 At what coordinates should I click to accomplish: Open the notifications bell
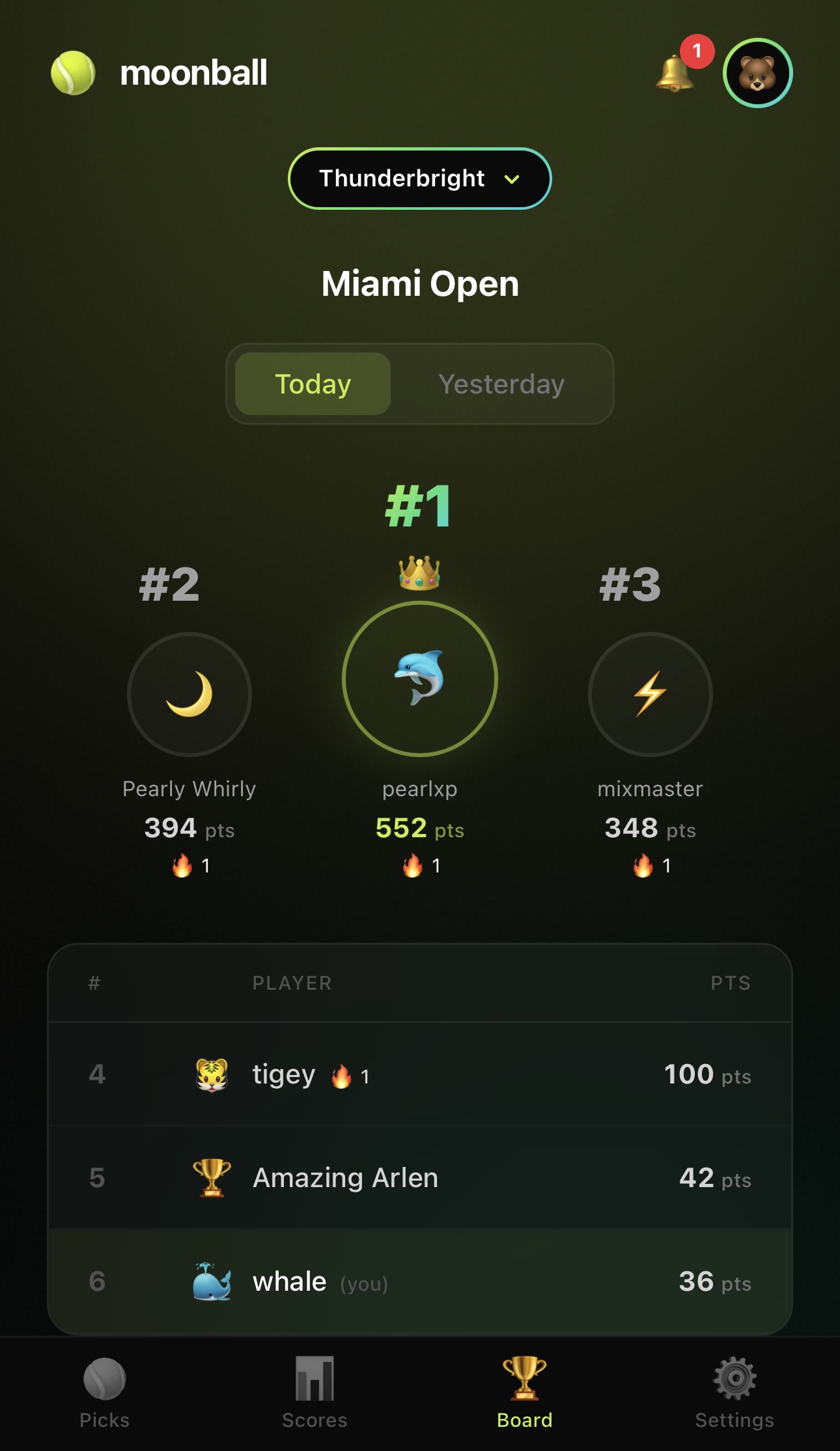click(x=675, y=73)
